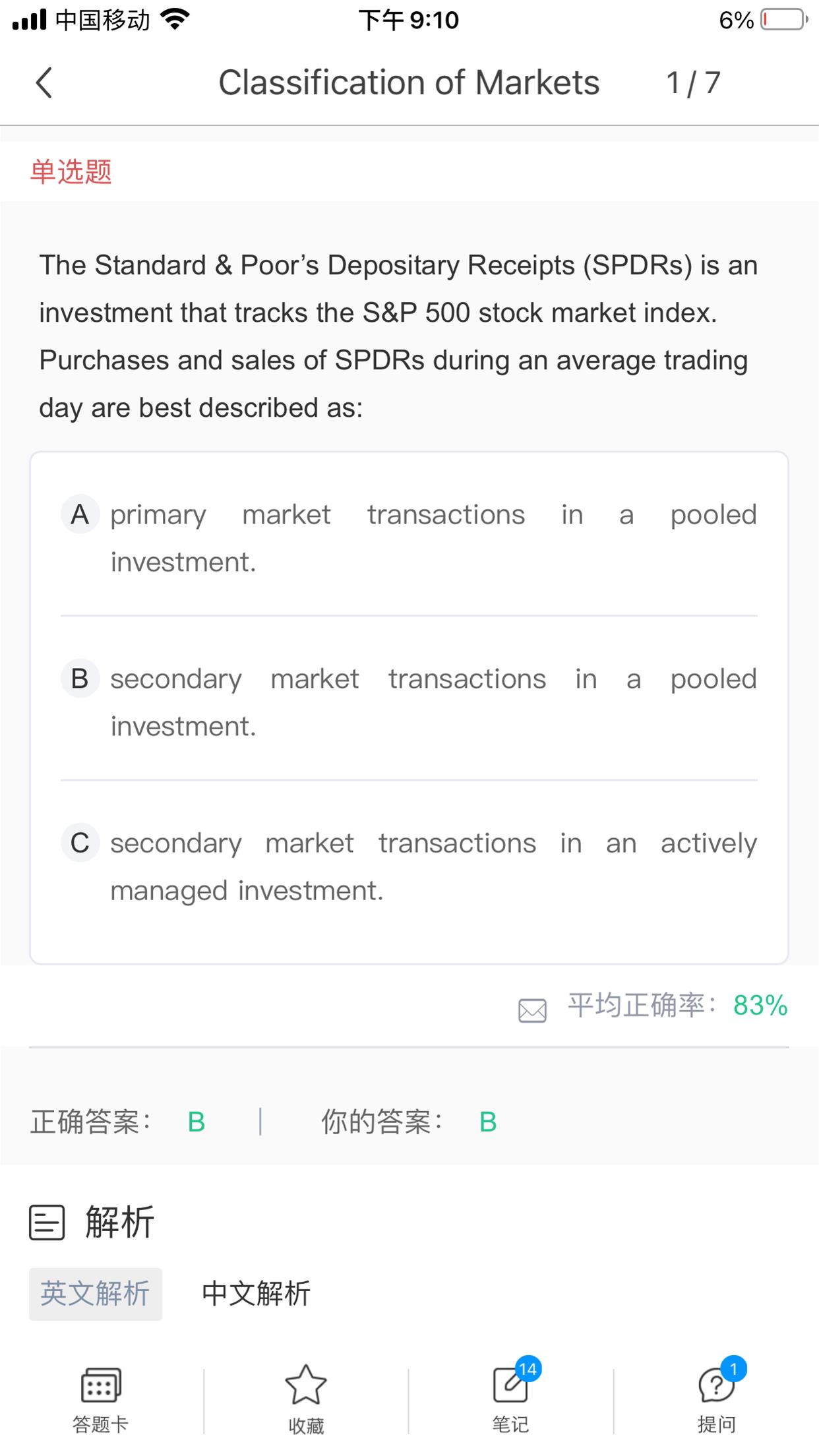Add question to 收藏 favorites
Viewport: 819px width, 1456px height.
(305, 1397)
